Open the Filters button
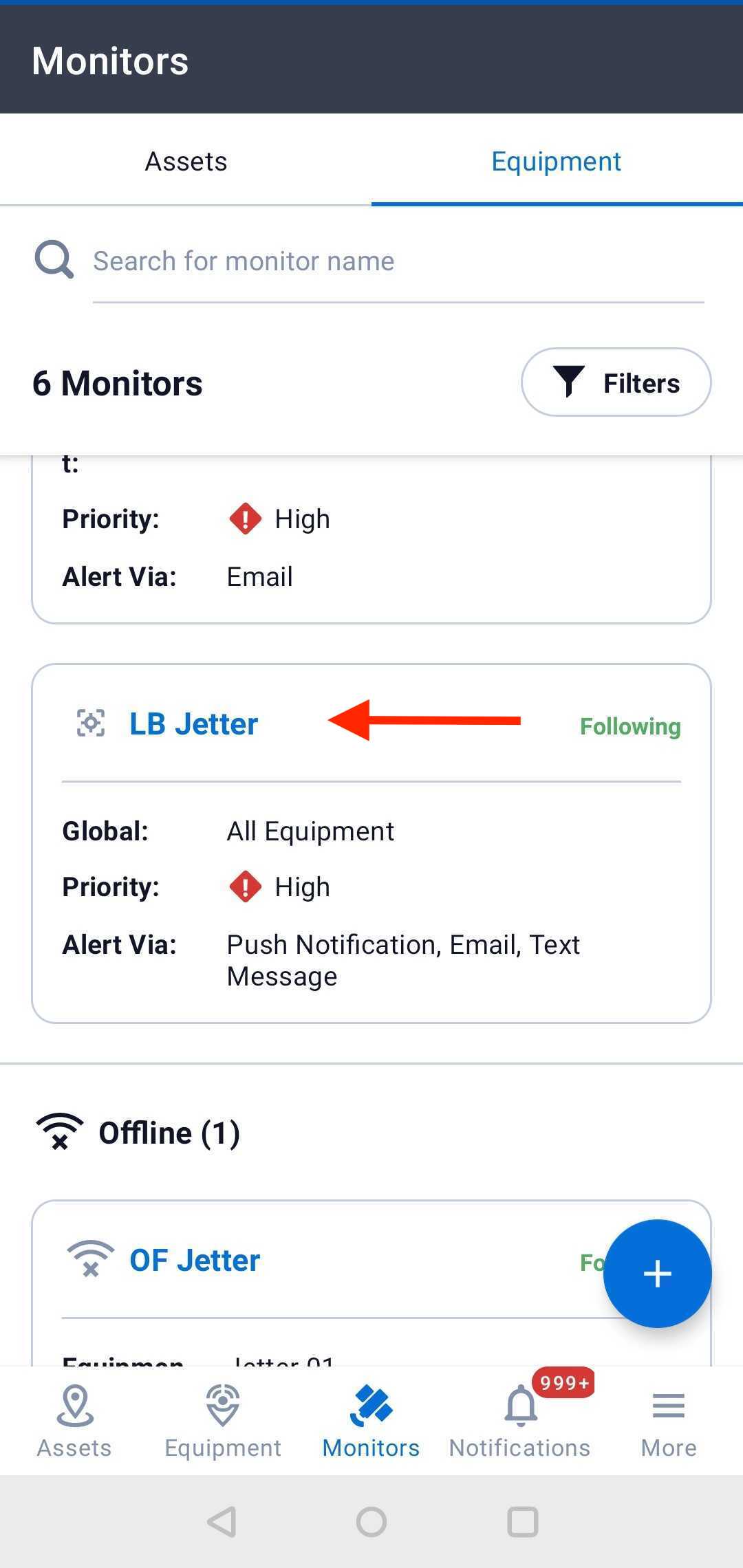This screenshot has width=743, height=1568. point(616,382)
